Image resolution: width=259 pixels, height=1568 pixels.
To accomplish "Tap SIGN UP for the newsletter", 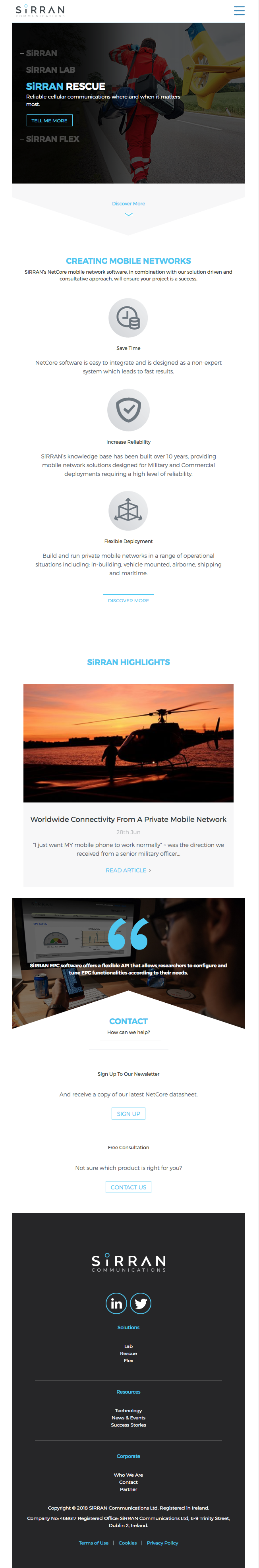I will tap(128, 1113).
